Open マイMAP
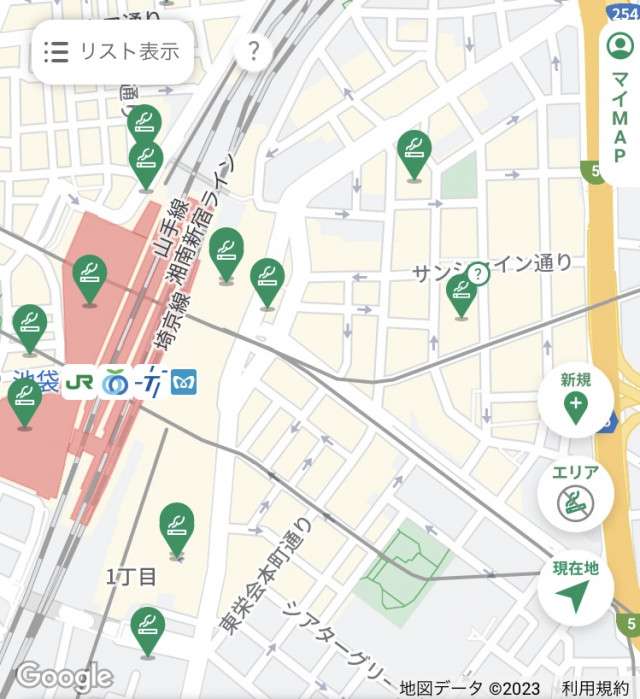The image size is (640, 699). coord(619,95)
